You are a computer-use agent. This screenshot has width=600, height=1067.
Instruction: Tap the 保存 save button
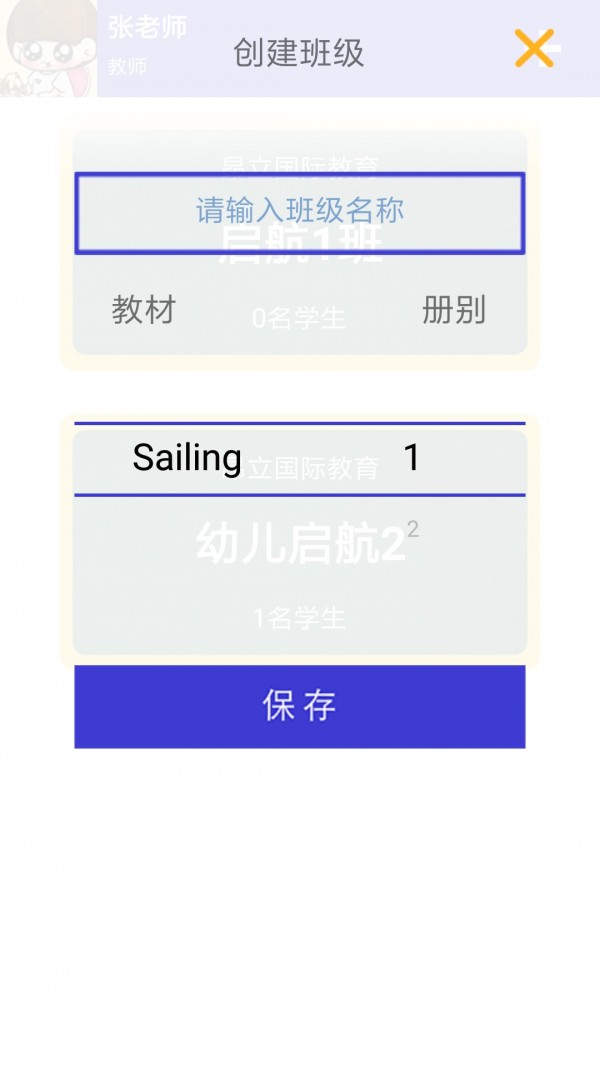tap(300, 706)
